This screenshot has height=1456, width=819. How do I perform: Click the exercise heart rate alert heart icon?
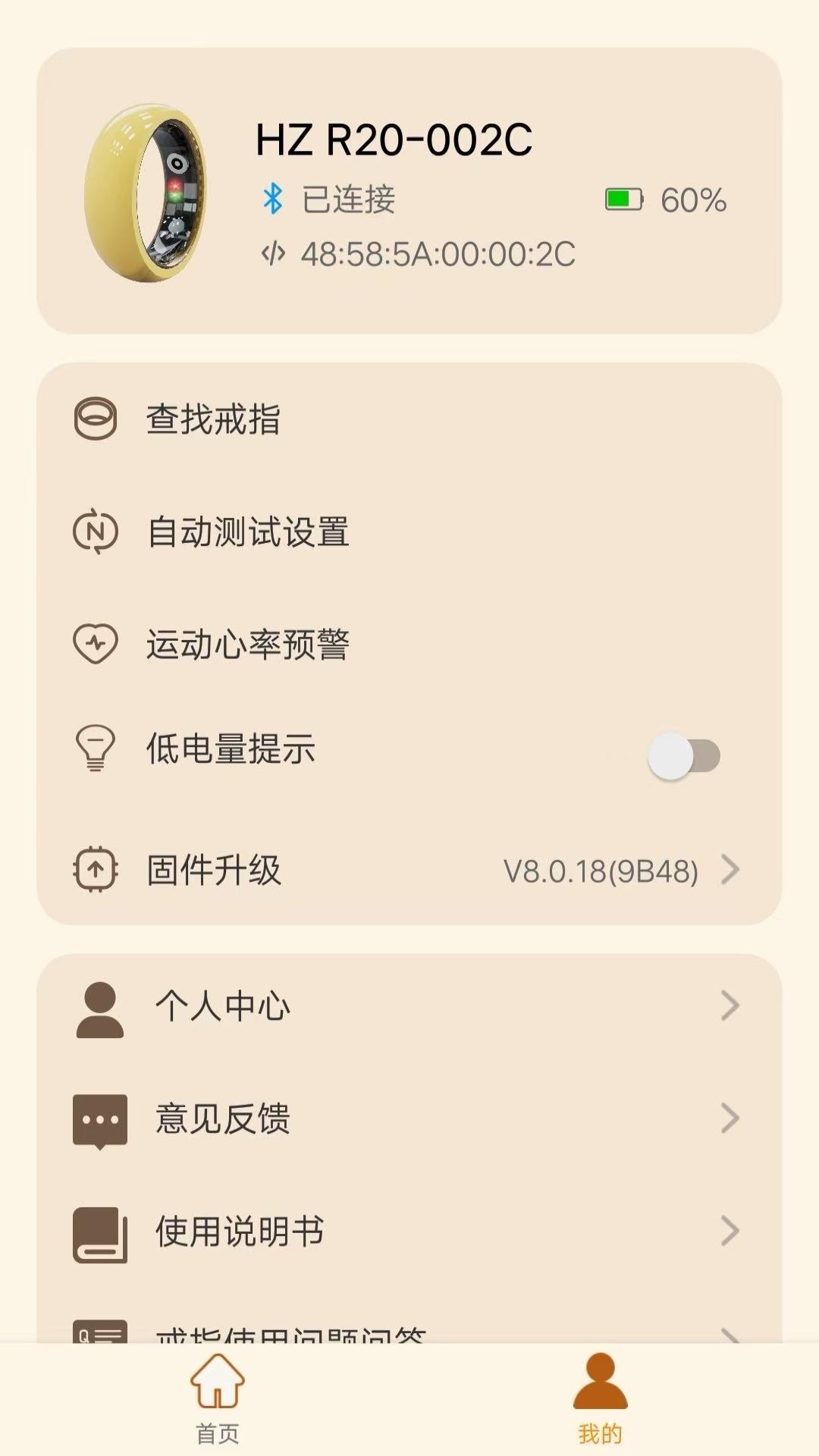pos(94,645)
